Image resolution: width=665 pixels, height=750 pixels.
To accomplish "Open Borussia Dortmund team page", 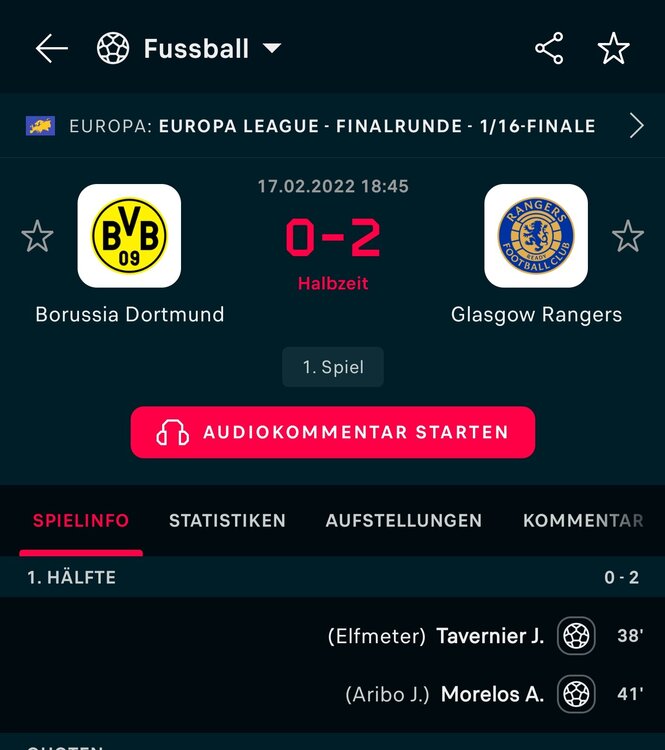I will coord(129,236).
